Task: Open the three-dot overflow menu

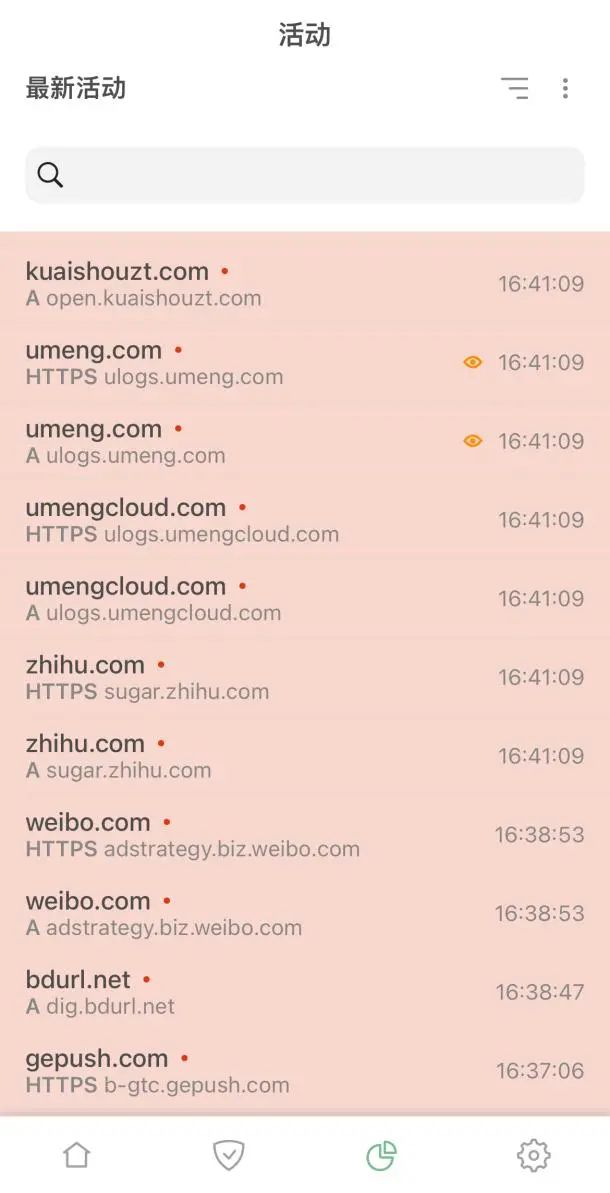Action: pos(565,88)
